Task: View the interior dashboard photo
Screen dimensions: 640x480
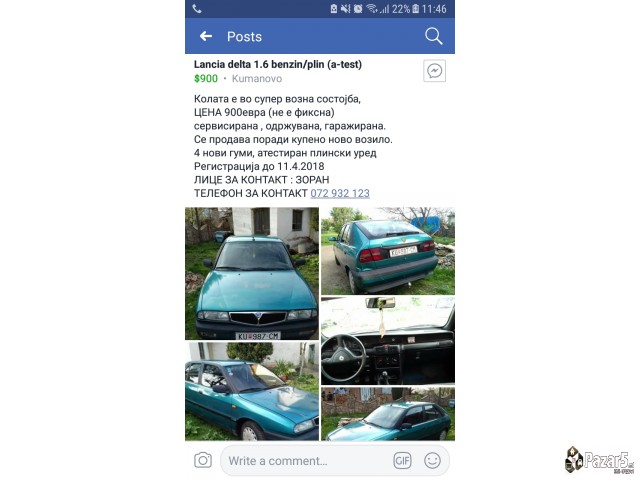Action: pos(387,340)
